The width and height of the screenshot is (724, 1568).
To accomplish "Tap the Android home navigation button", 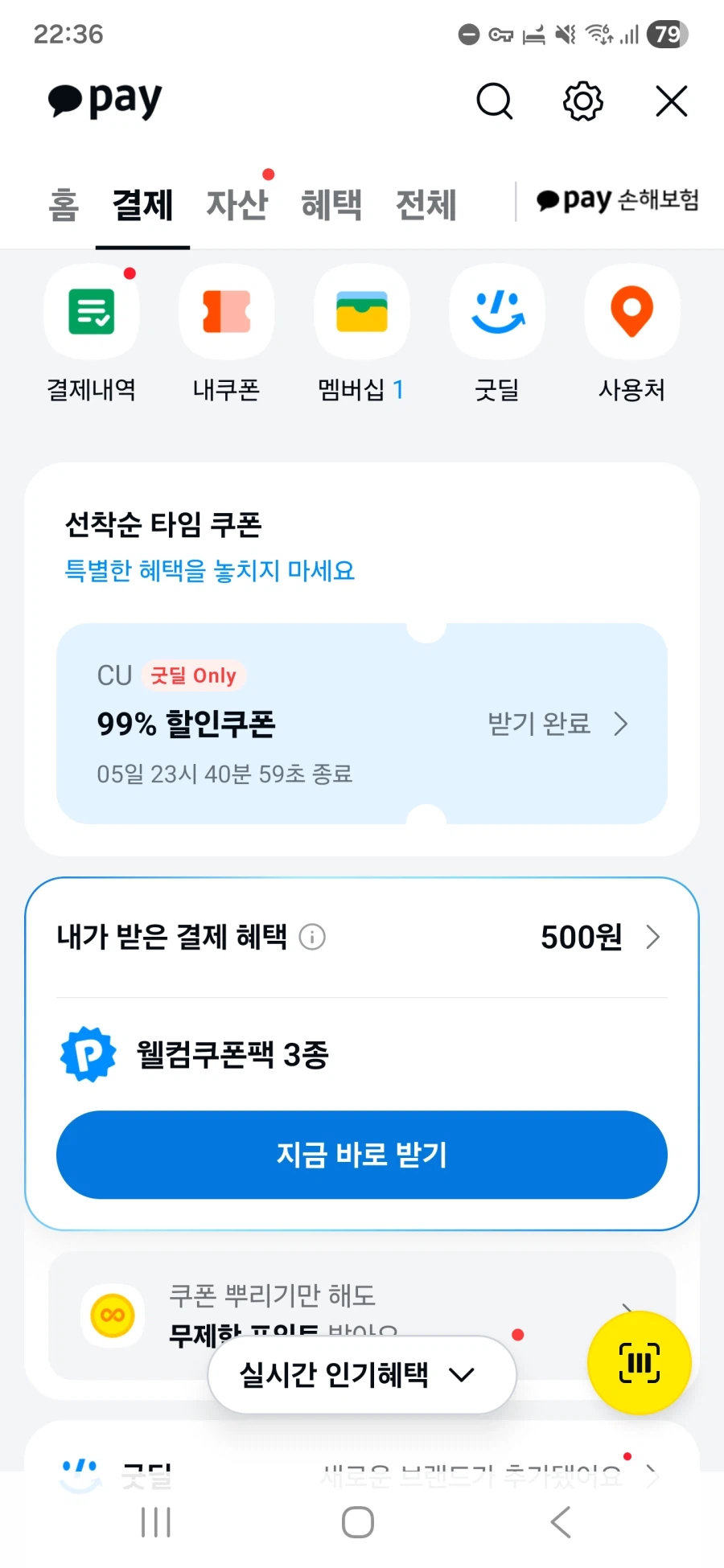I will click(x=358, y=1521).
